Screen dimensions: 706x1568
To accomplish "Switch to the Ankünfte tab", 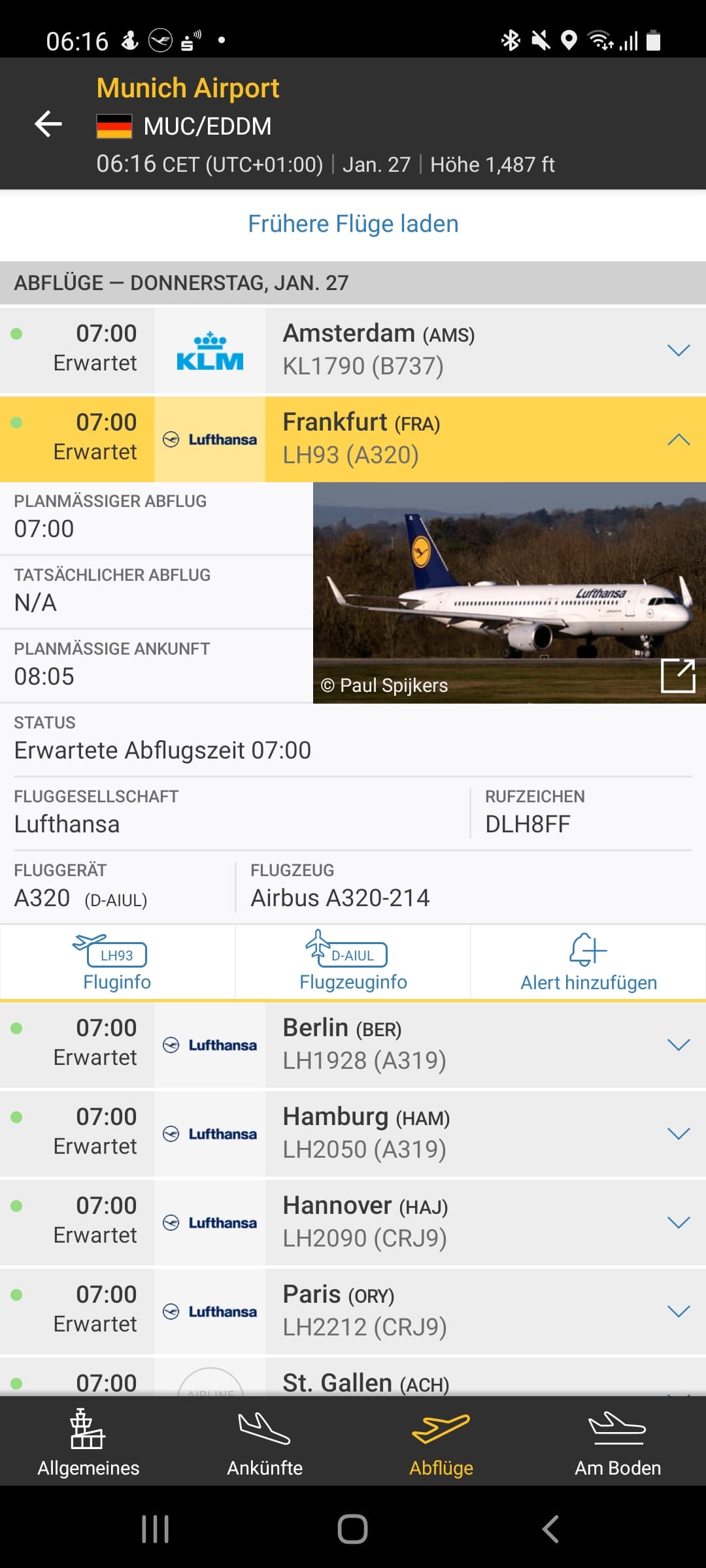I will (x=265, y=1443).
